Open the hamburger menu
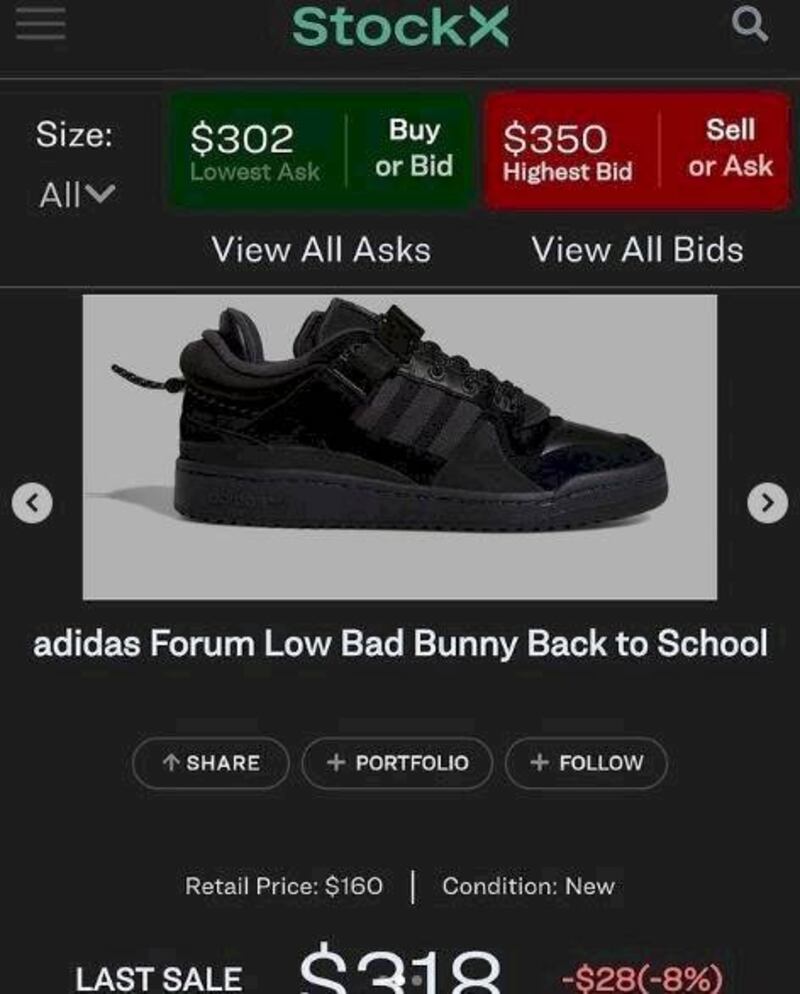The image size is (800, 994). point(41,24)
